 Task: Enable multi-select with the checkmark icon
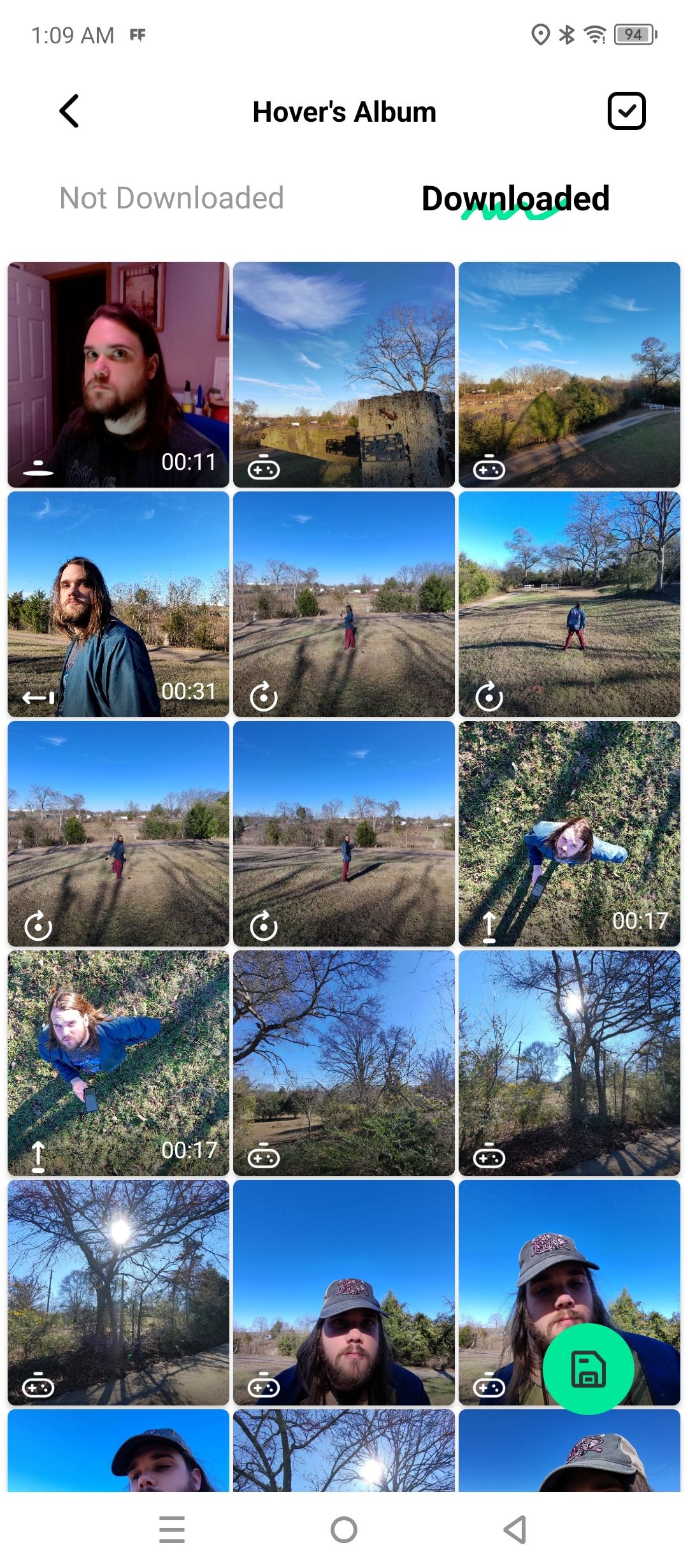(626, 111)
